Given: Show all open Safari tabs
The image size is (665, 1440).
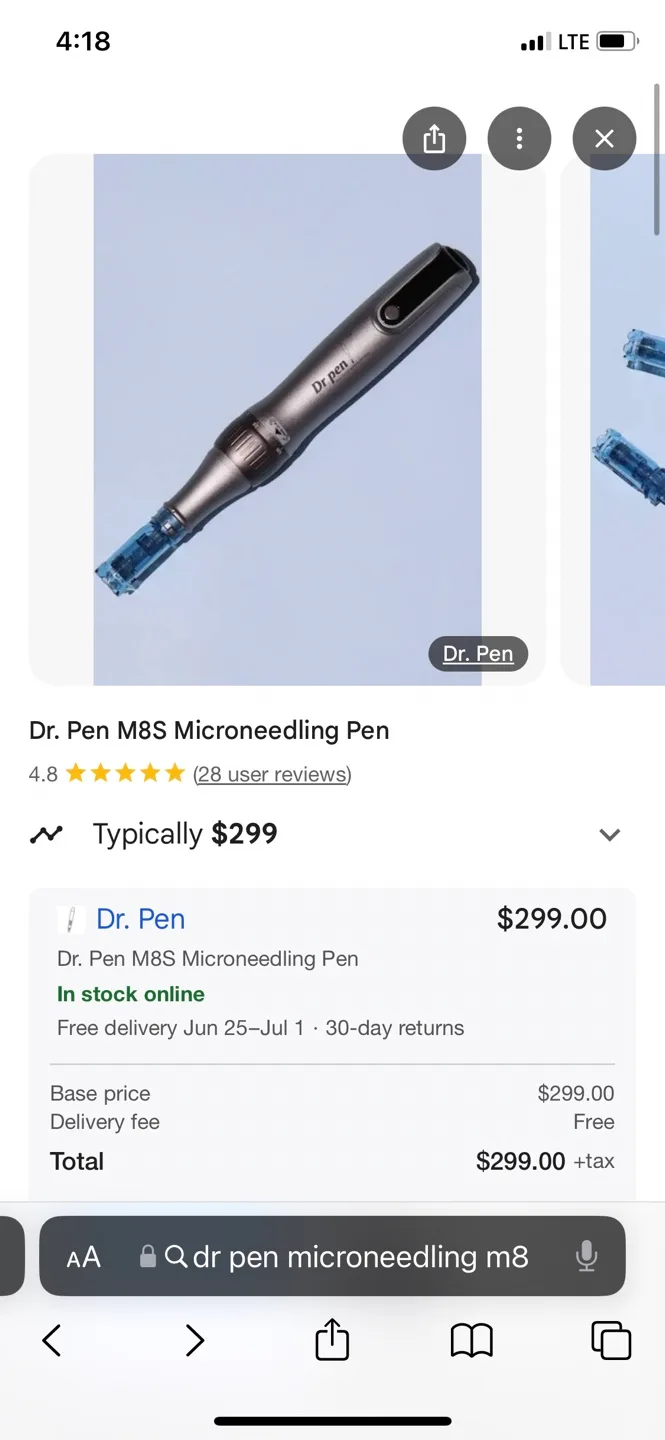Looking at the screenshot, I should click(x=611, y=1340).
